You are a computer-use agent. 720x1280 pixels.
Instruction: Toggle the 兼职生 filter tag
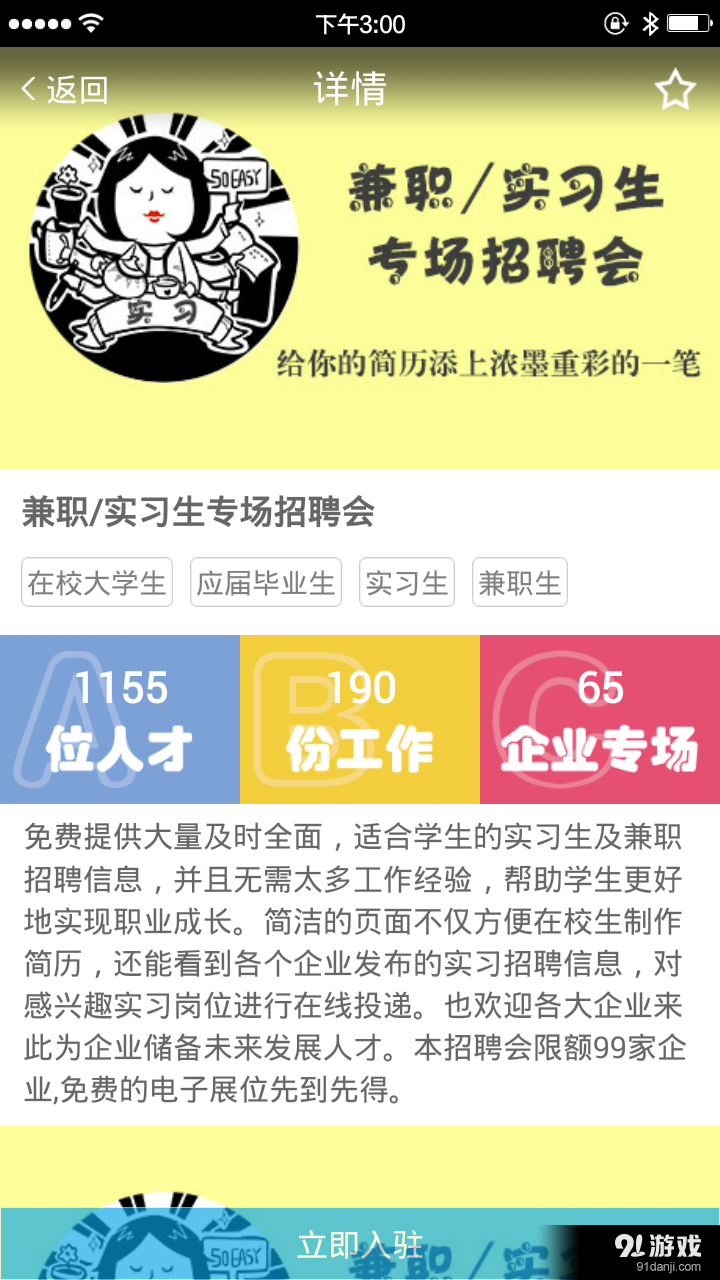519,582
